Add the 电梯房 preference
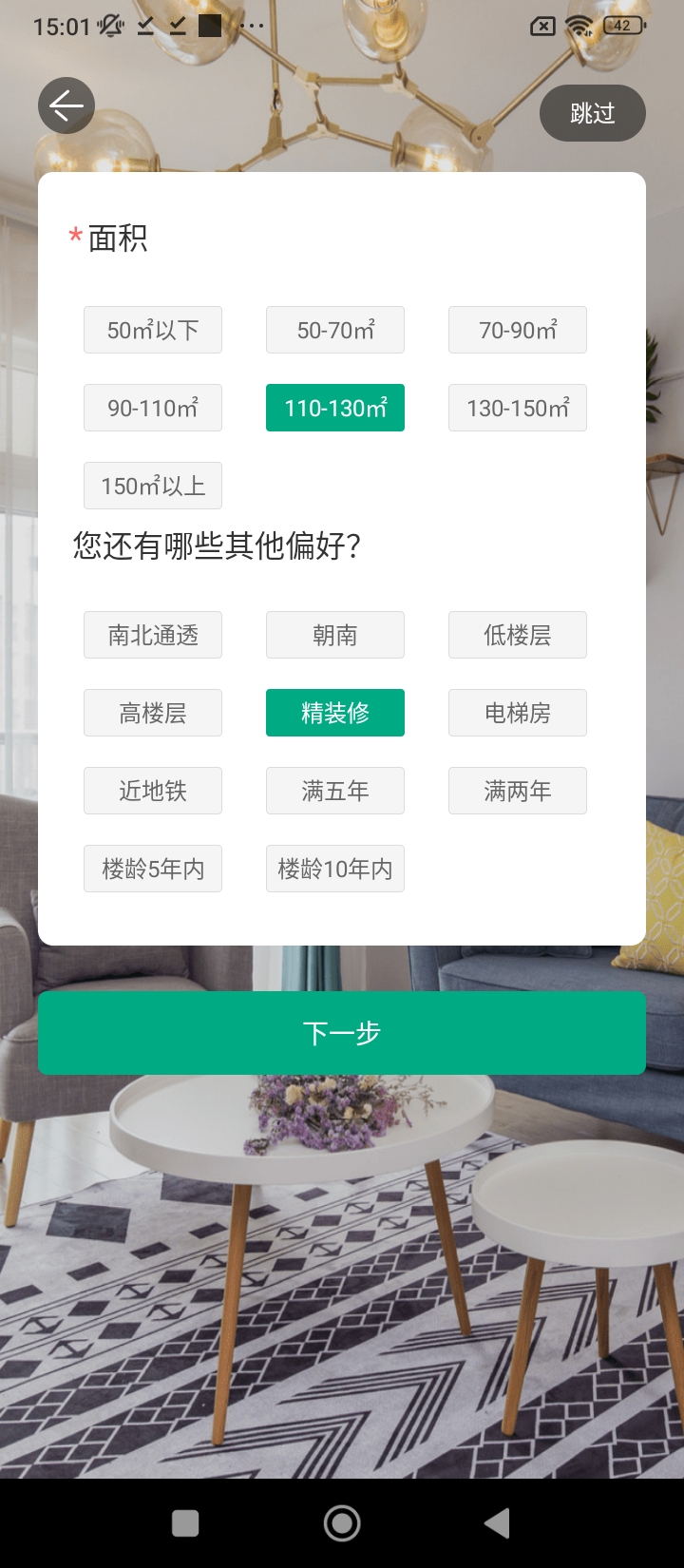Screen dimensions: 684x1568 (518, 713)
